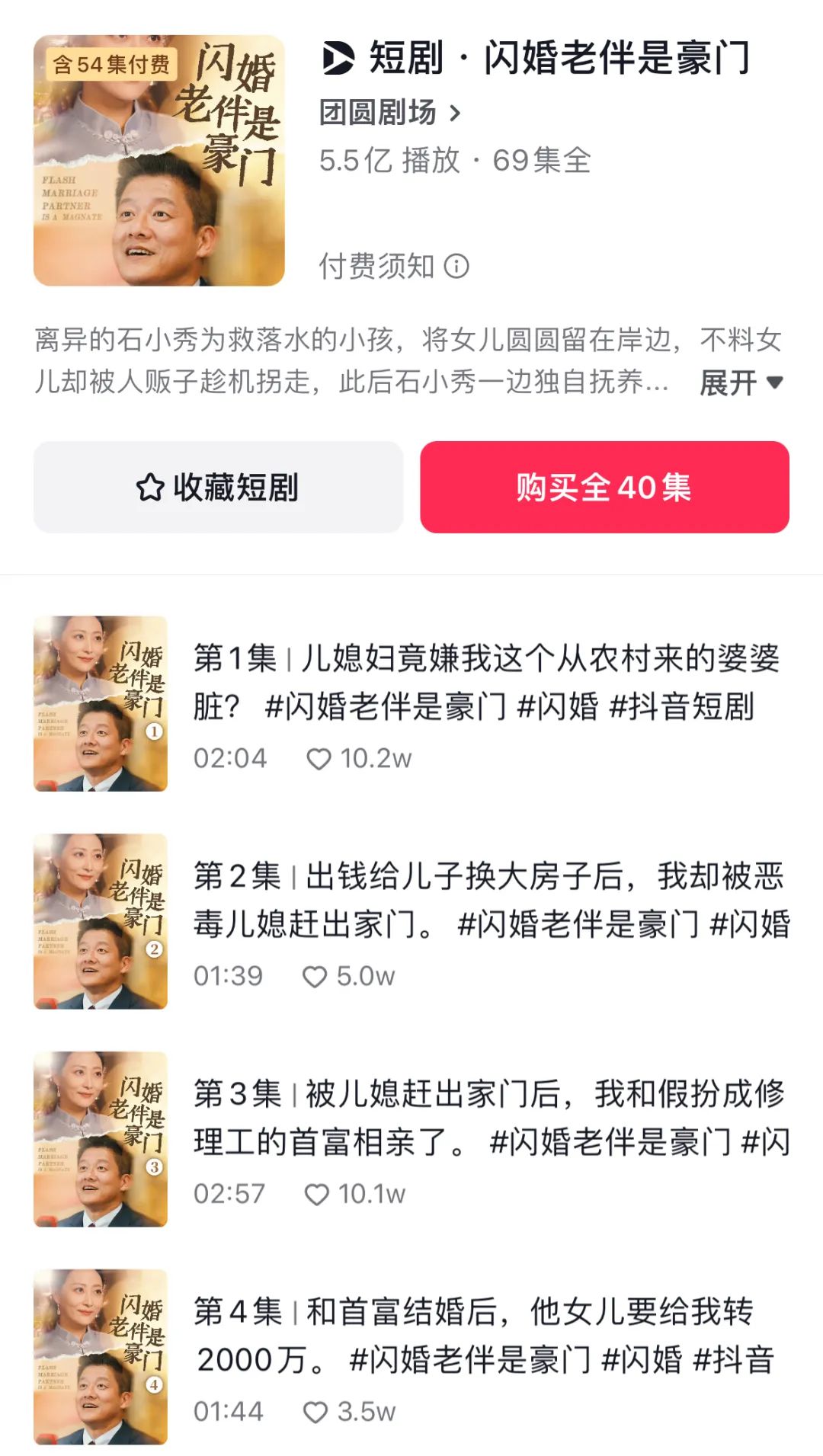This screenshot has width=823, height=1456.
Task: Play episode 第4集 和首富结婚后
Action: 483,1336
